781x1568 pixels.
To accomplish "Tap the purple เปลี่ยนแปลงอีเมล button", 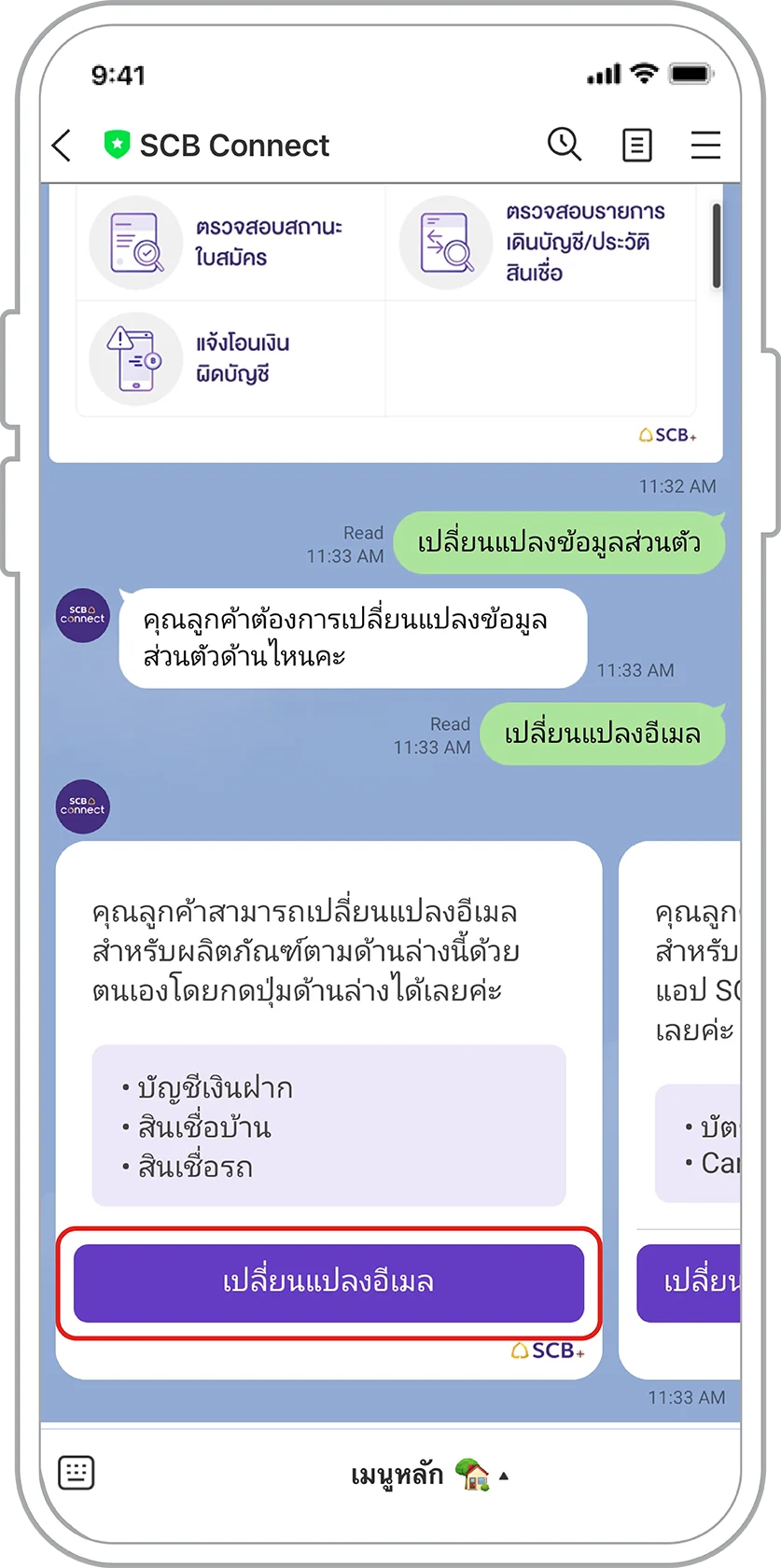I will point(328,1282).
